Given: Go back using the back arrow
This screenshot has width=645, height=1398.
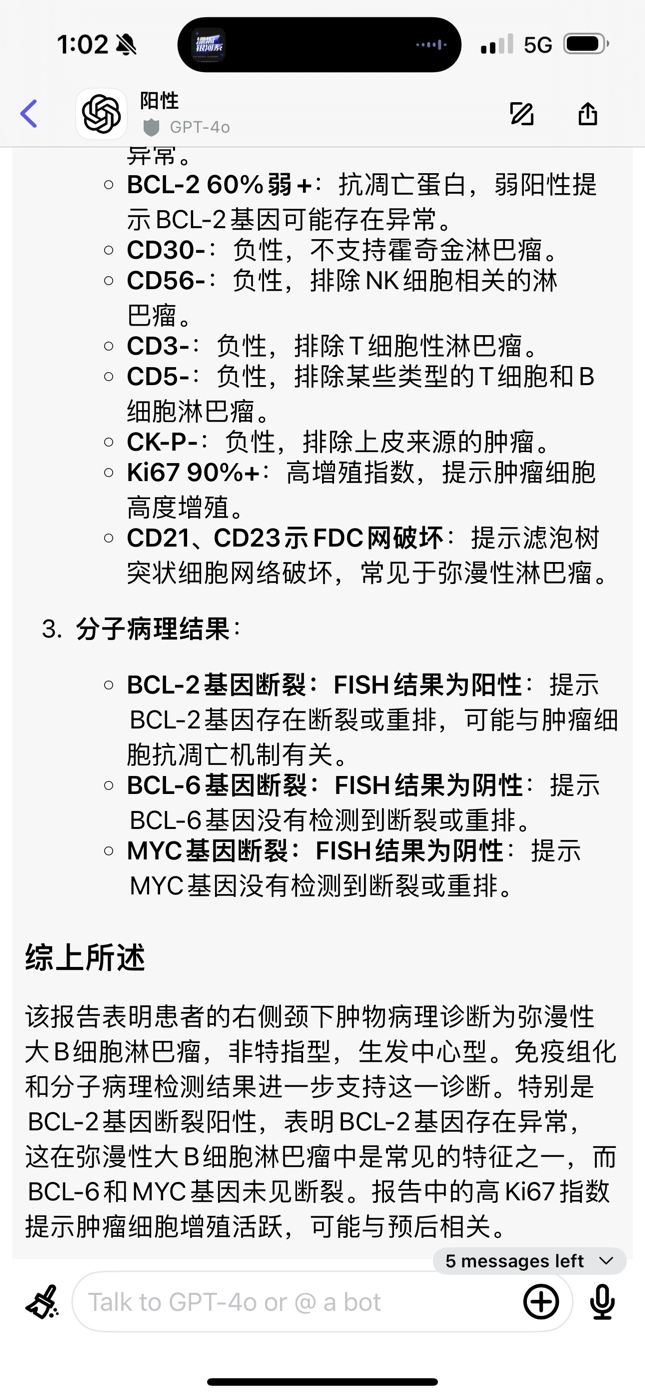Looking at the screenshot, I should pos(29,114).
